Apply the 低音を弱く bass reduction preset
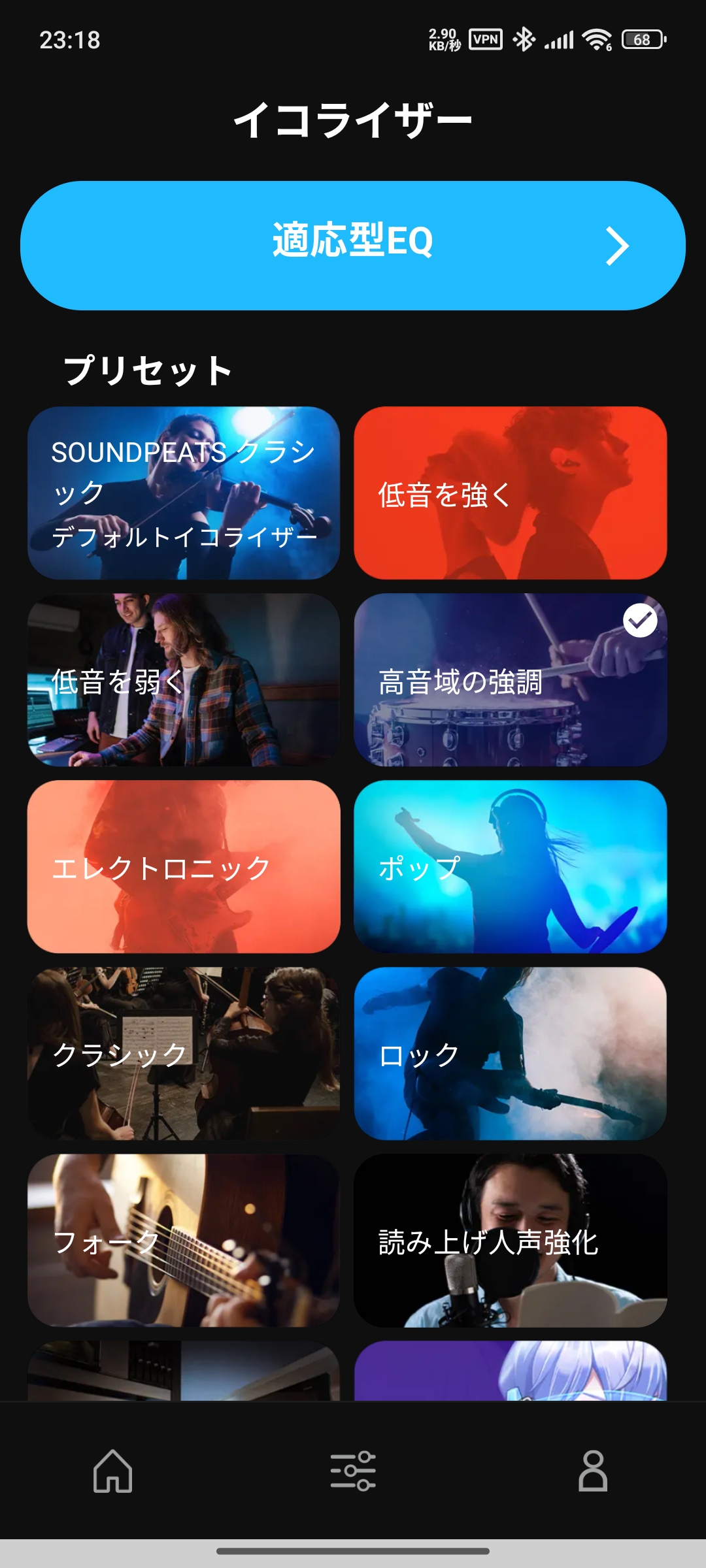Screen dimensions: 706x1568 (x=184, y=680)
